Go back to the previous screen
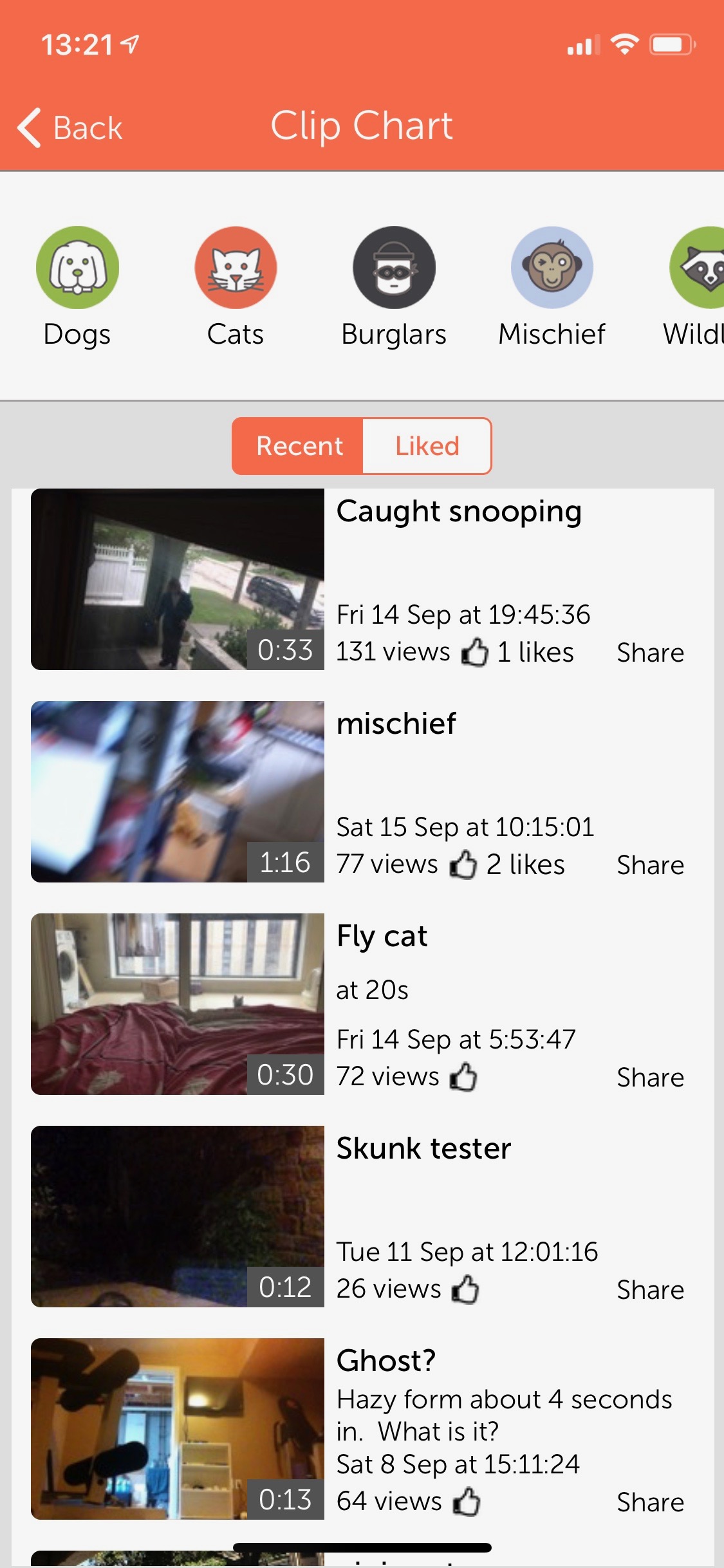This screenshot has height=1568, width=724. 70,127
